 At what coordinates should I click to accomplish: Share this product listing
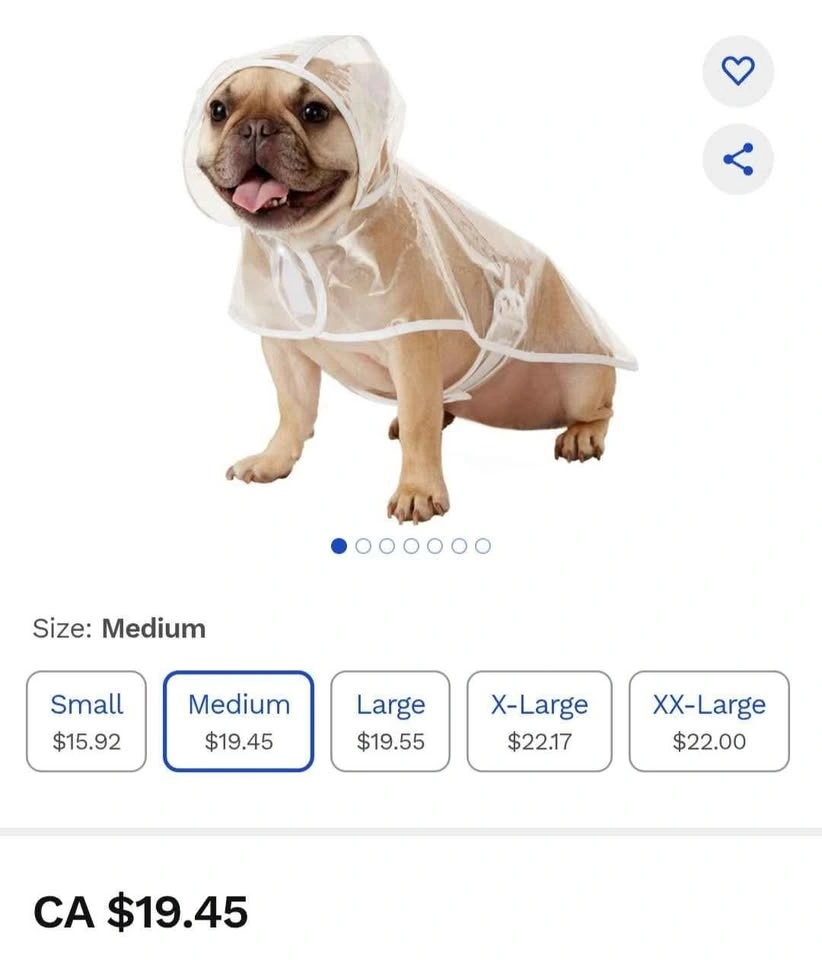(x=738, y=159)
